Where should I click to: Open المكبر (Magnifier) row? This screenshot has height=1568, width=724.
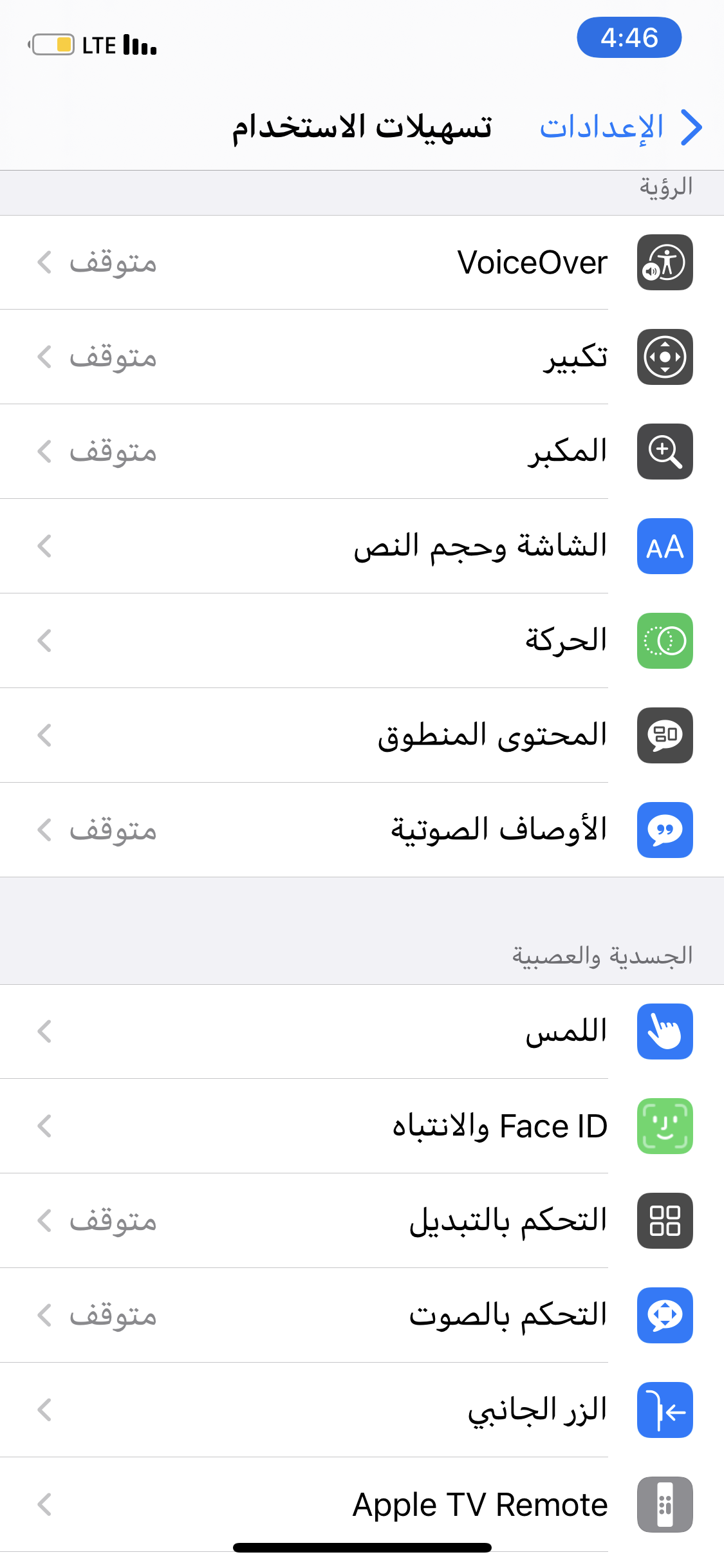click(x=362, y=451)
